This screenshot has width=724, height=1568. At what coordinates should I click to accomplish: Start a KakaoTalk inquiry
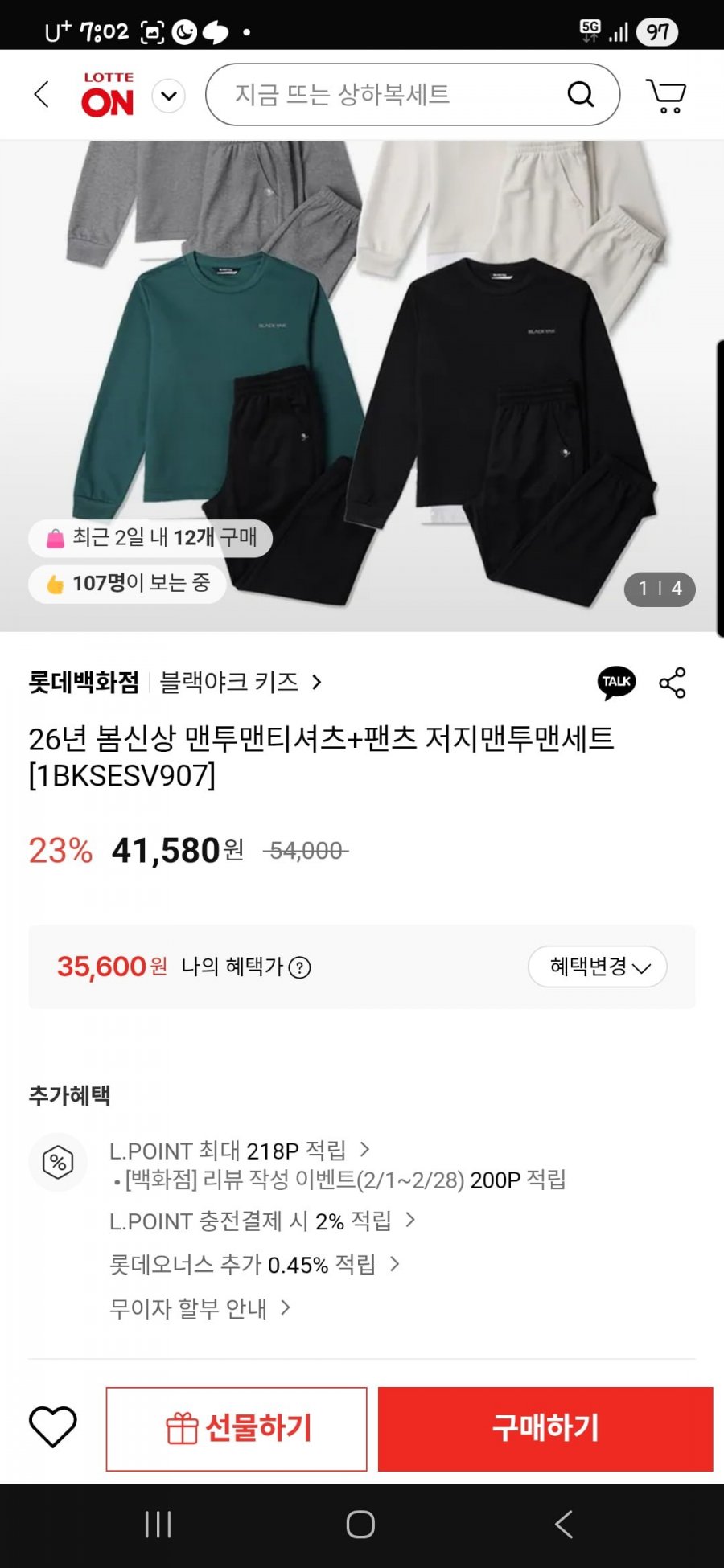click(x=616, y=683)
